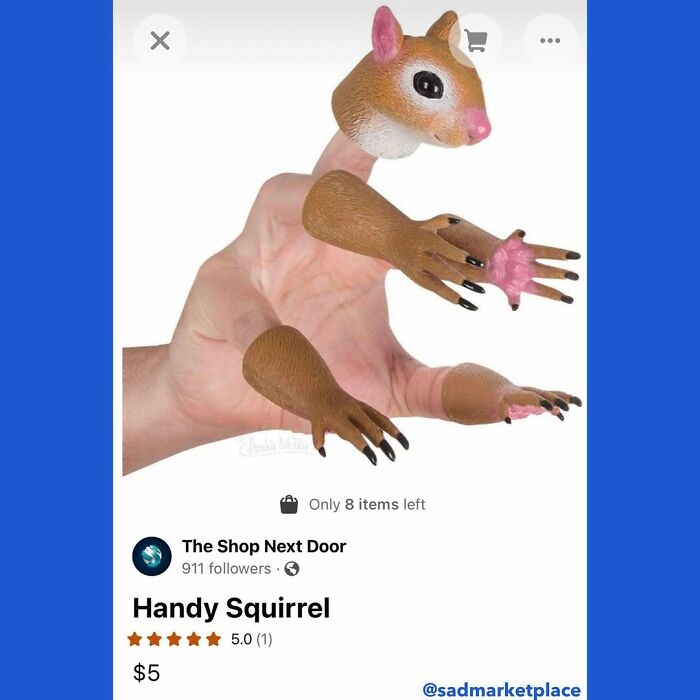Close the Handy Squirrel listing
700x700 pixels.
click(x=160, y=41)
